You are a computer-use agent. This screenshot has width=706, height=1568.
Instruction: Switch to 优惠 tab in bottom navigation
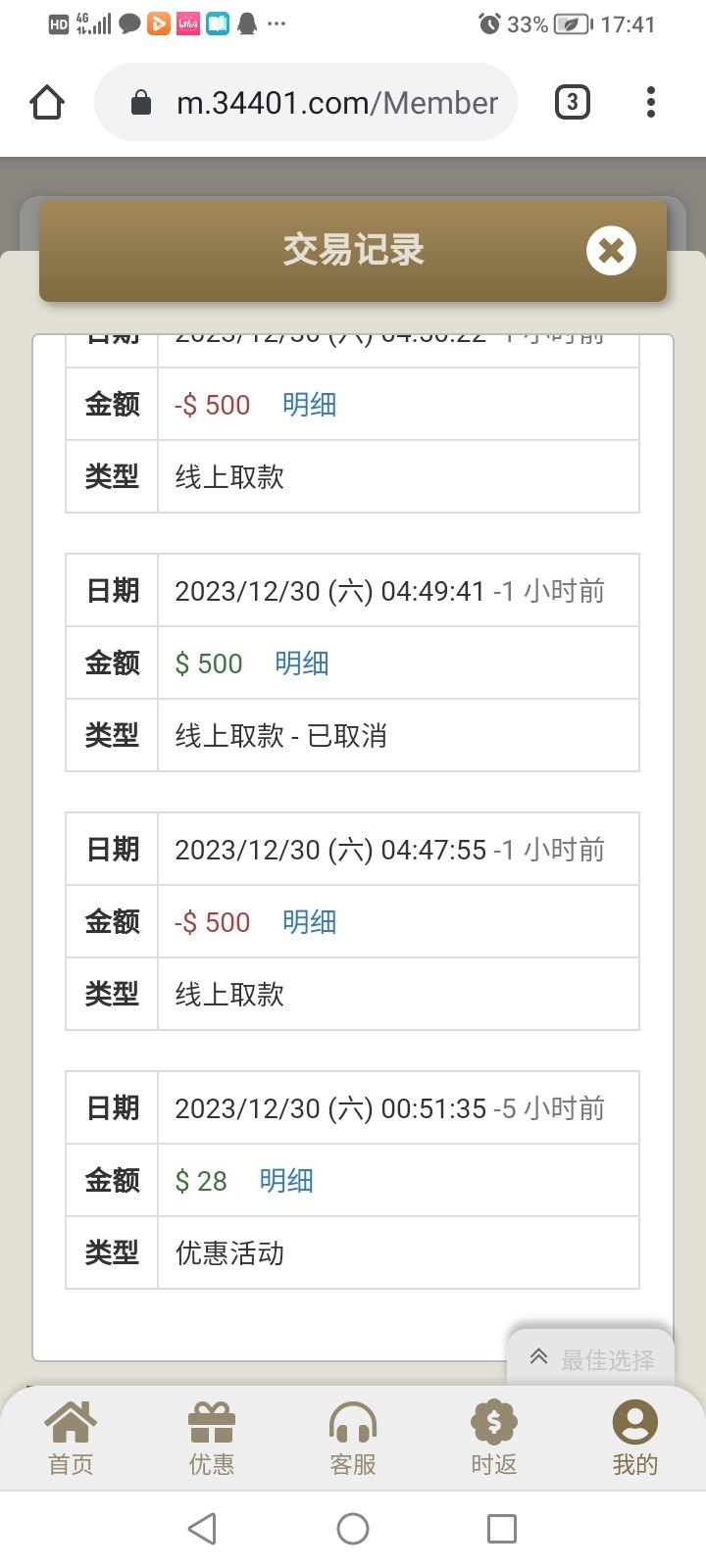click(x=211, y=1438)
